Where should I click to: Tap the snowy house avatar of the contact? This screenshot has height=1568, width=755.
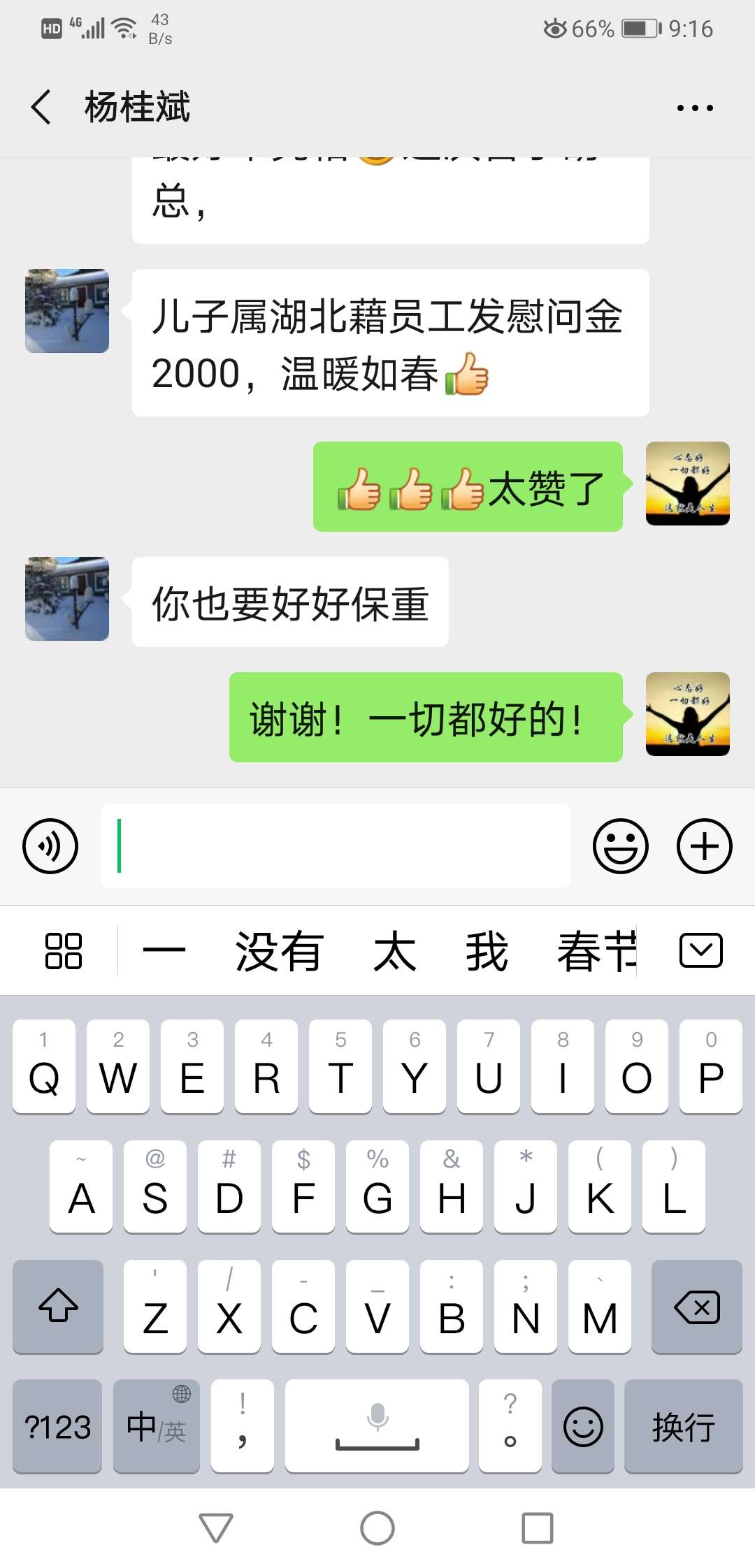(66, 600)
